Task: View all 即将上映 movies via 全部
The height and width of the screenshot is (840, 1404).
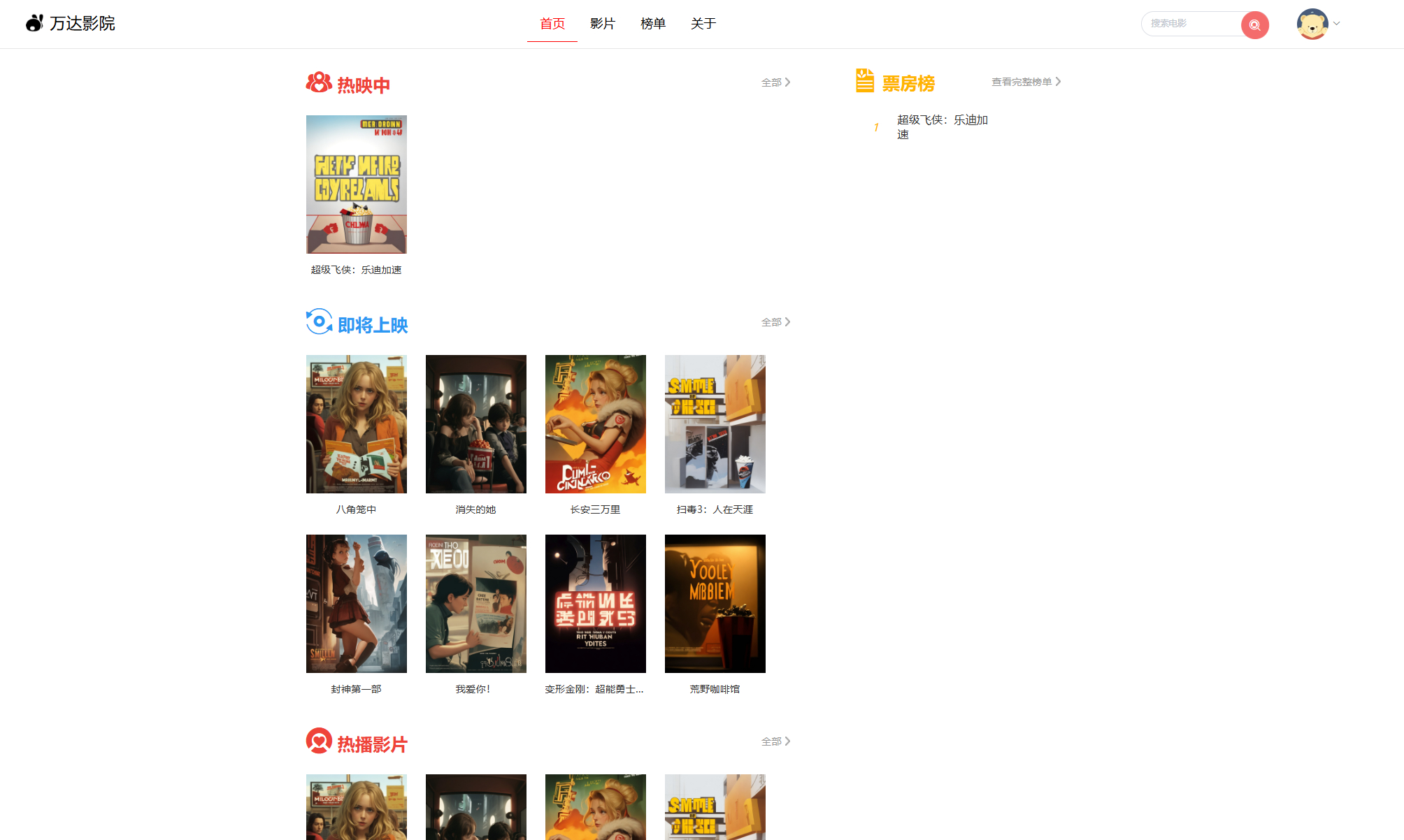Action: pyautogui.click(x=775, y=322)
